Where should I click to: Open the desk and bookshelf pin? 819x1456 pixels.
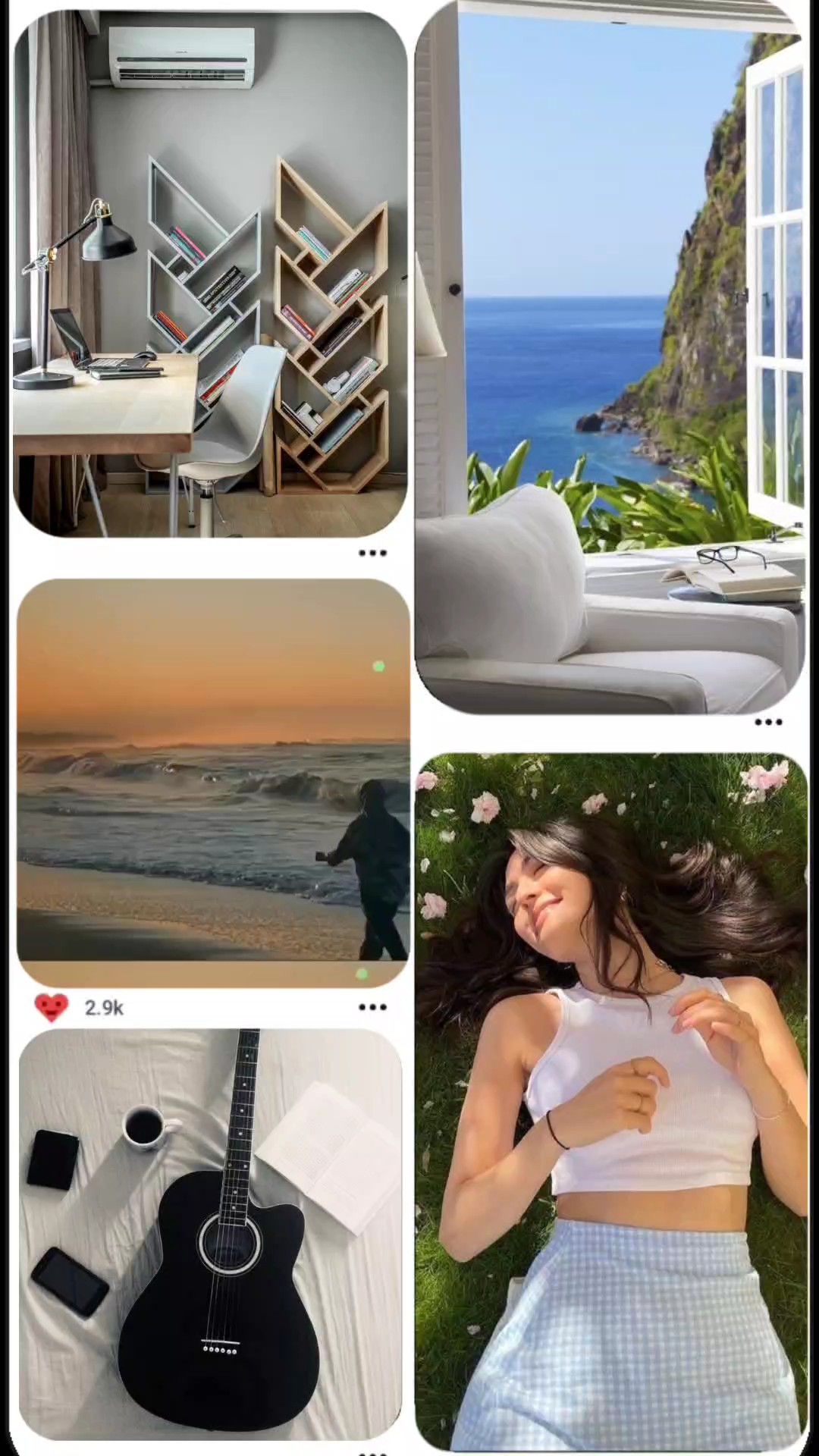[210, 273]
